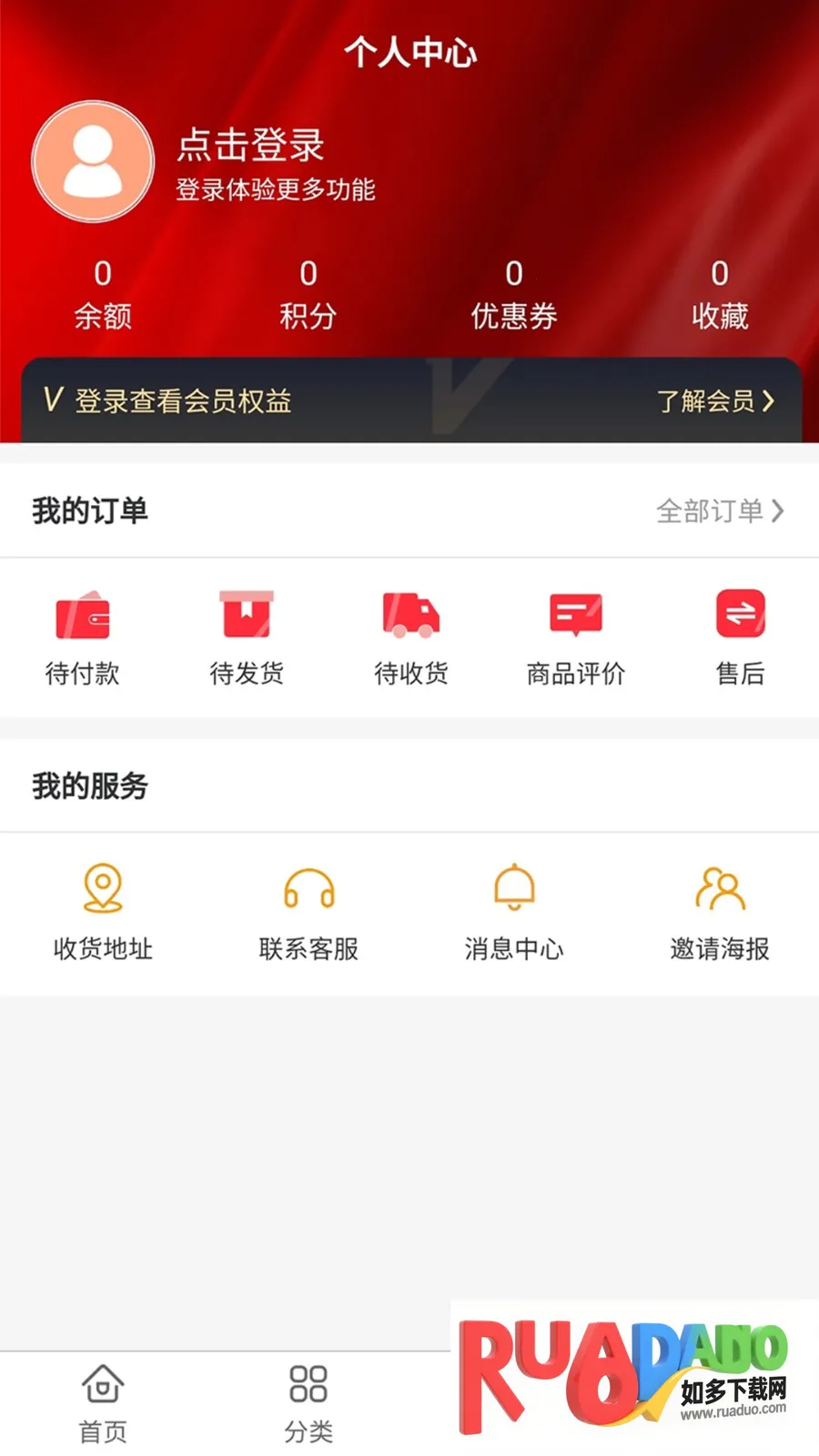Image resolution: width=819 pixels, height=1456 pixels.
Task: Open 消息中心 message center
Action: tap(514, 912)
